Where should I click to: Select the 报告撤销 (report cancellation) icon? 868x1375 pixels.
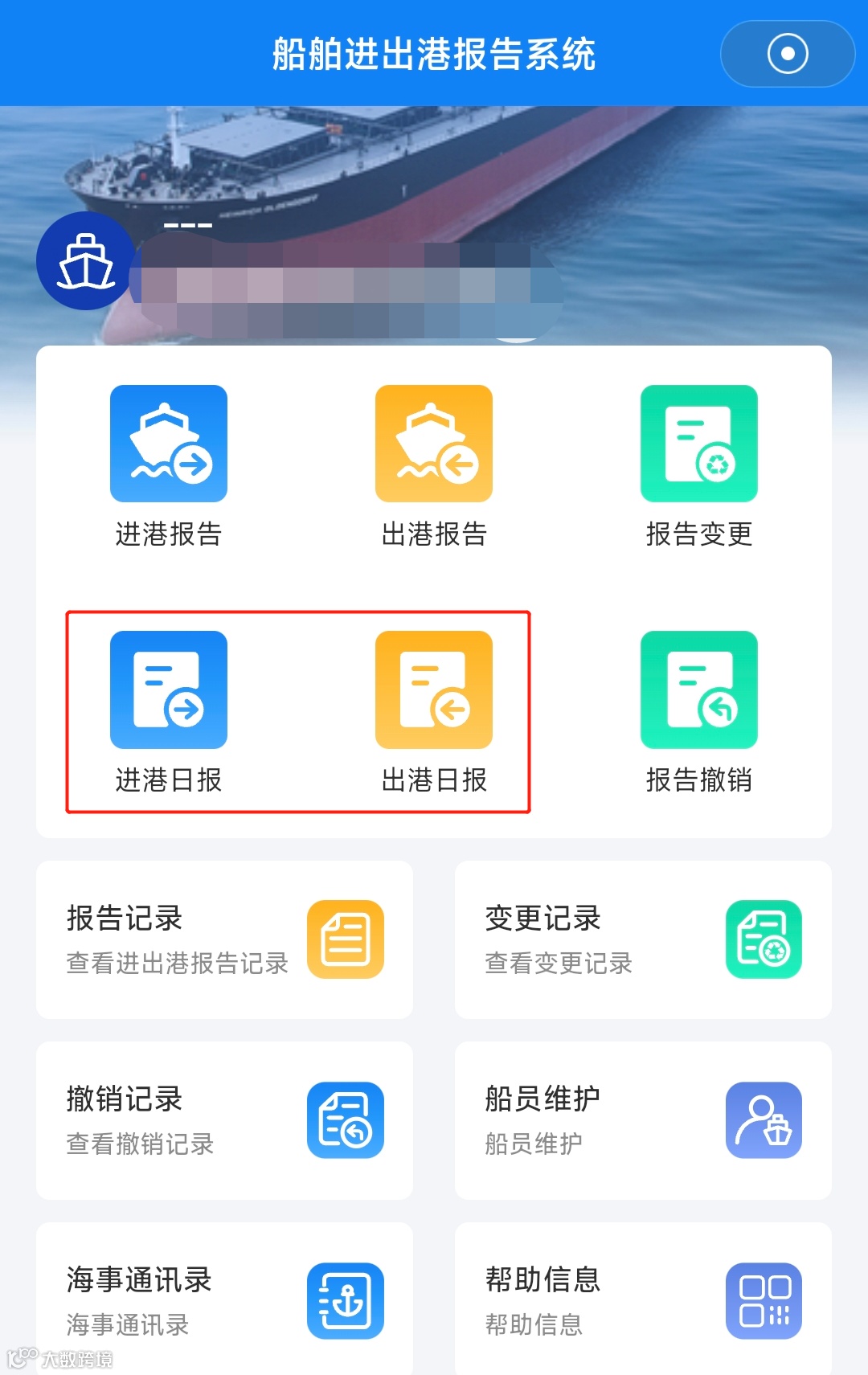pyautogui.click(x=698, y=688)
